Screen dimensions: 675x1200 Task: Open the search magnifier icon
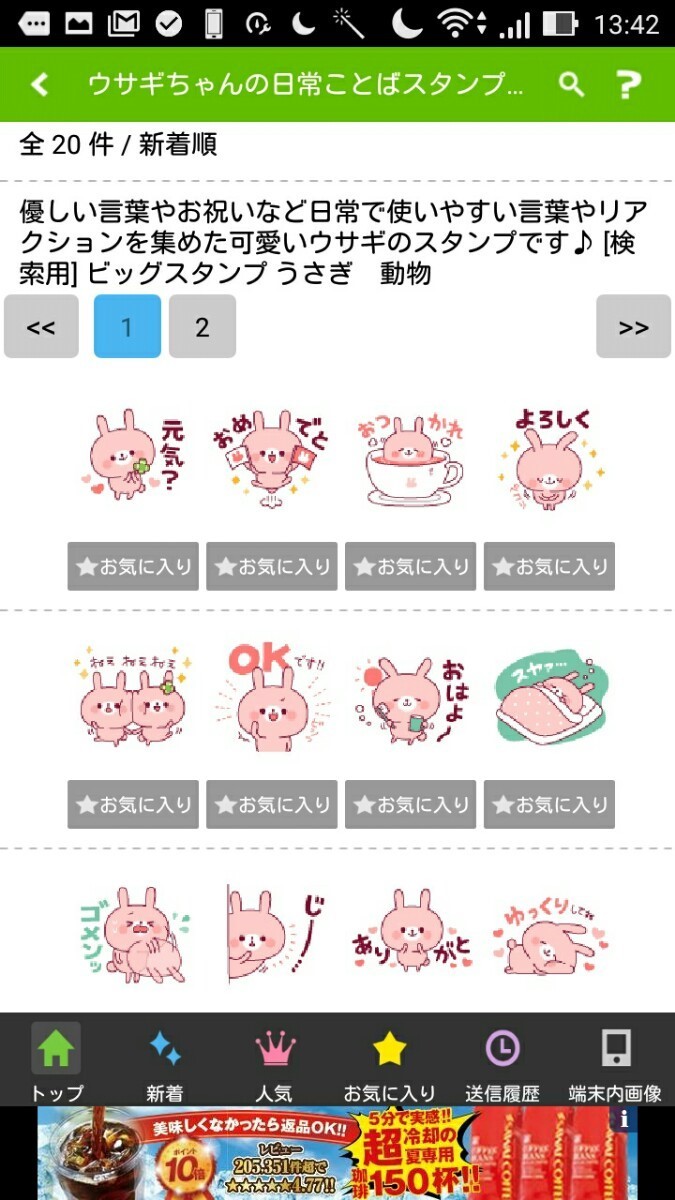[571, 84]
